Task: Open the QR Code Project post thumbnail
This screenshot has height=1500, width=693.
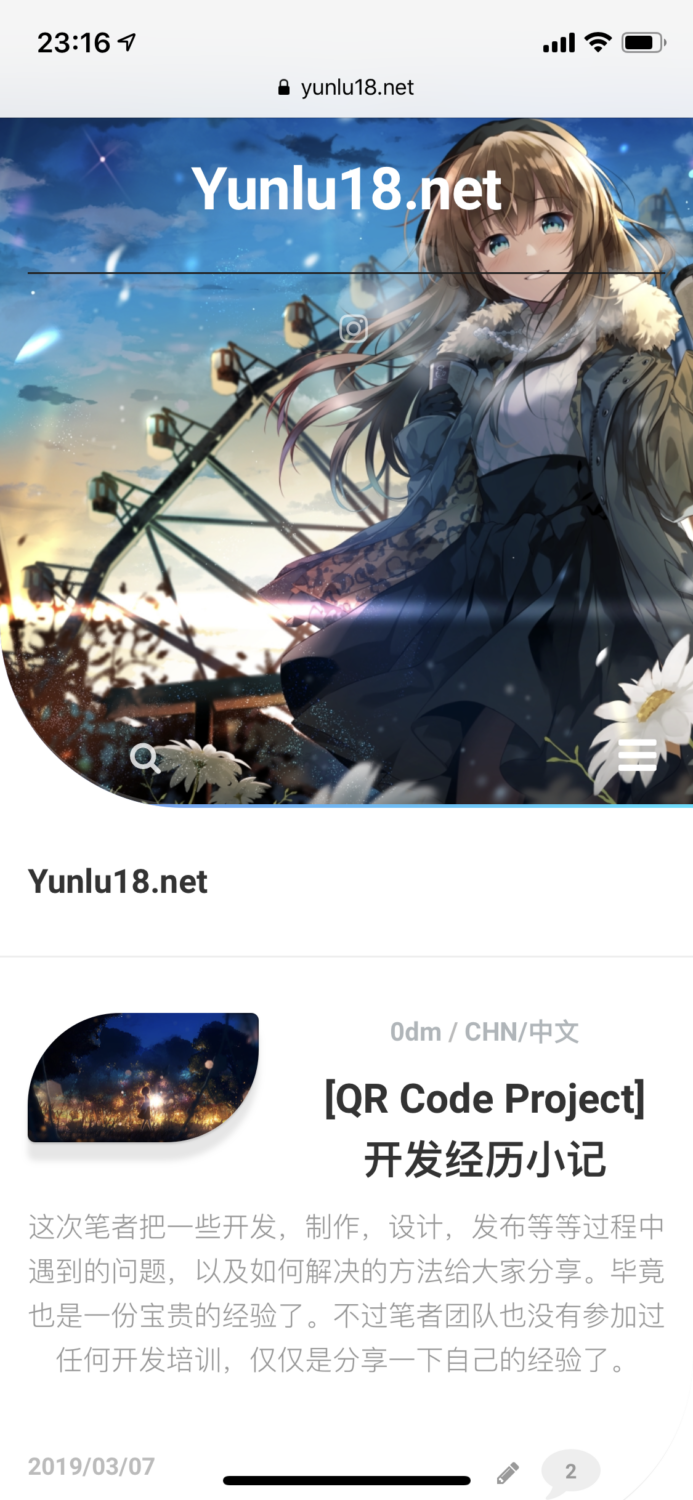Action: click(143, 1077)
